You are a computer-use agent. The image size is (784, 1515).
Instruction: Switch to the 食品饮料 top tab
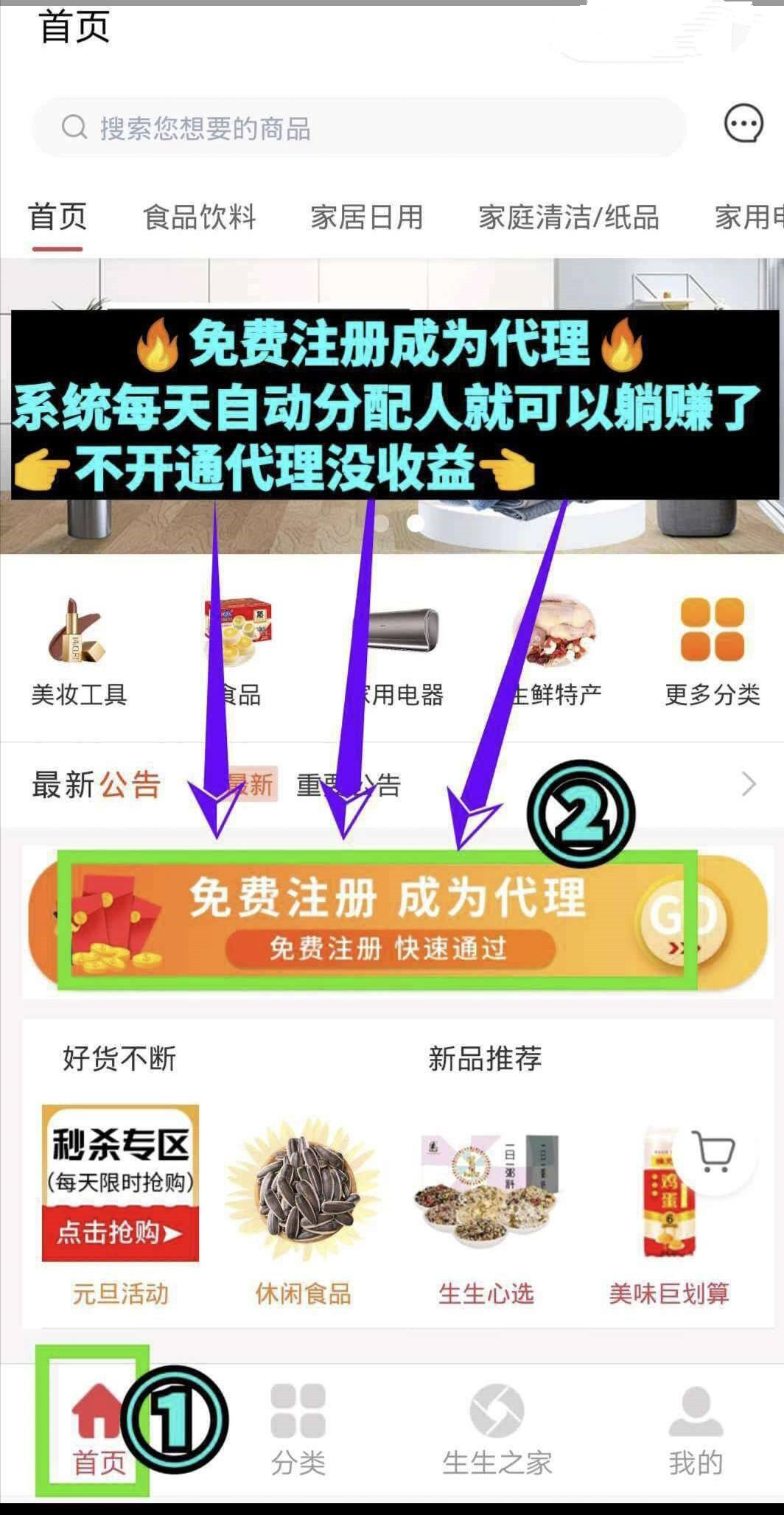(x=199, y=217)
